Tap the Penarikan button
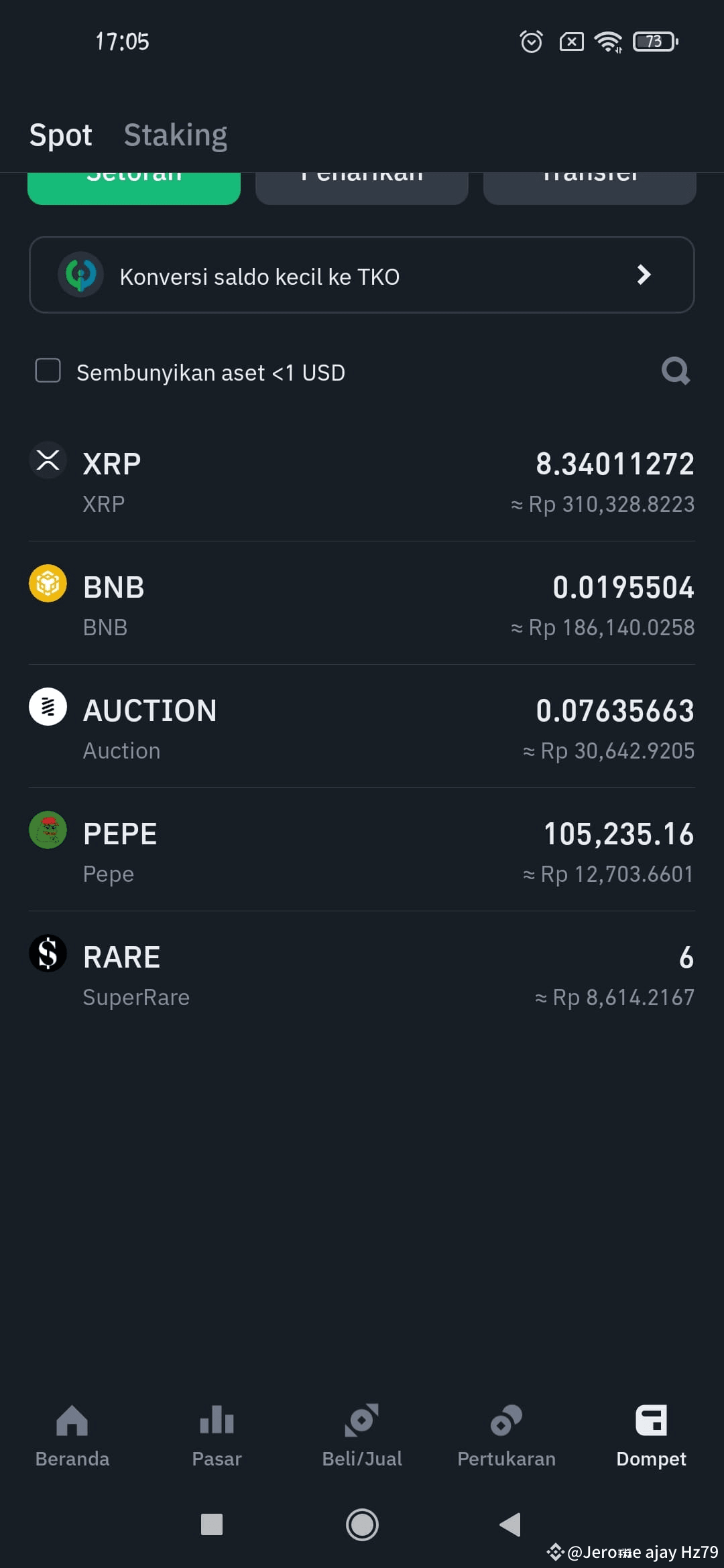Screen dimensions: 724x1568 361,181
